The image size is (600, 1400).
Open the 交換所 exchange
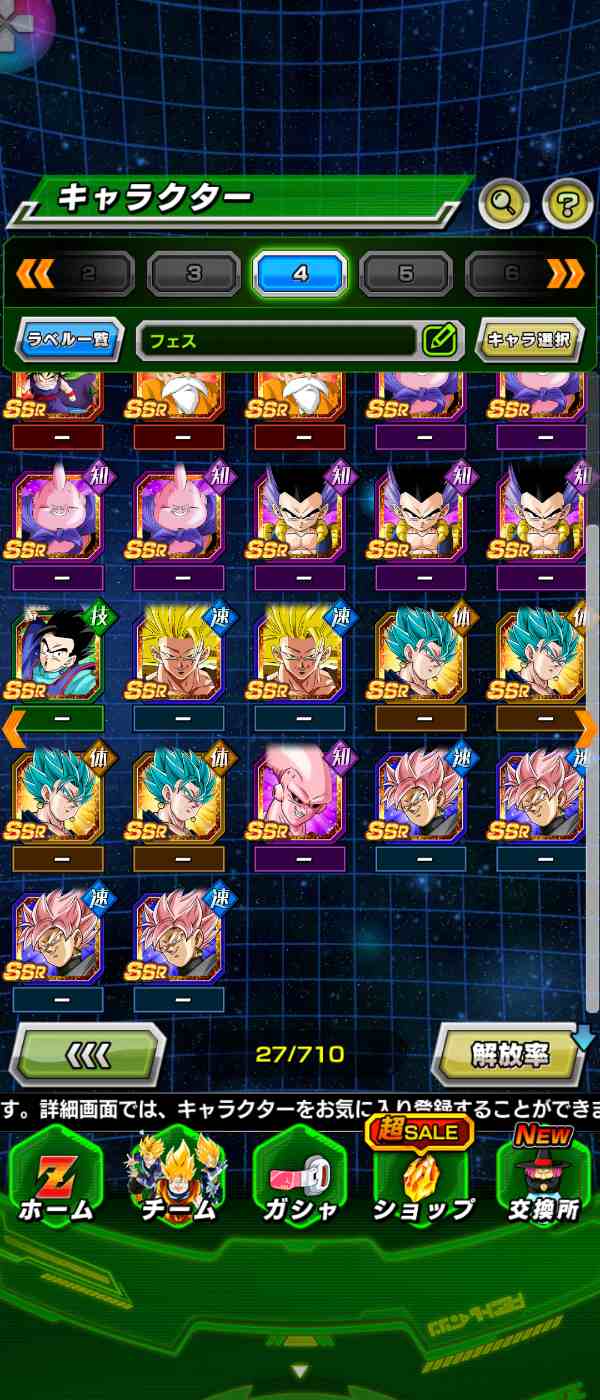543,1178
